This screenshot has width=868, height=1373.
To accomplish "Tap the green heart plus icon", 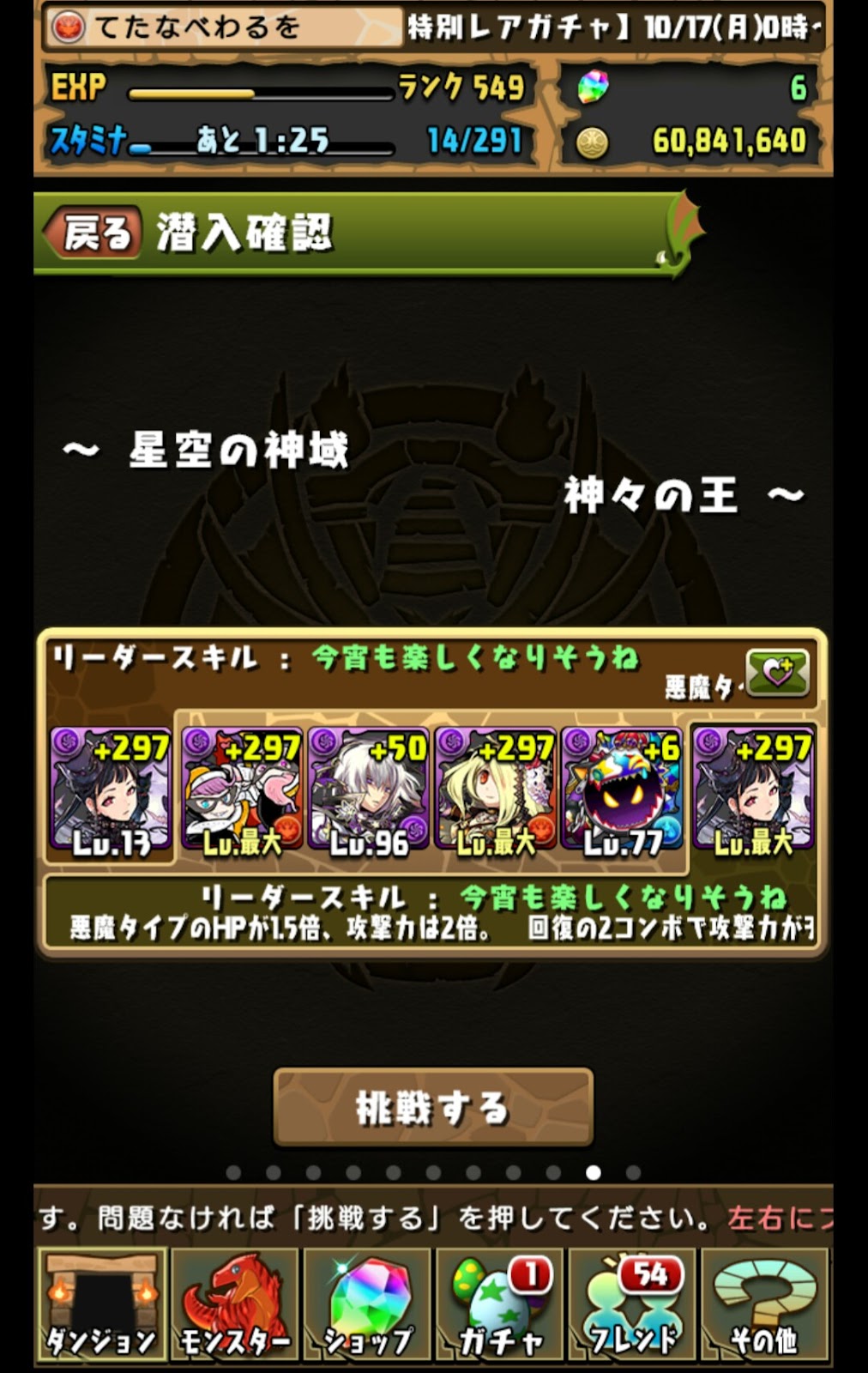I will point(777,672).
